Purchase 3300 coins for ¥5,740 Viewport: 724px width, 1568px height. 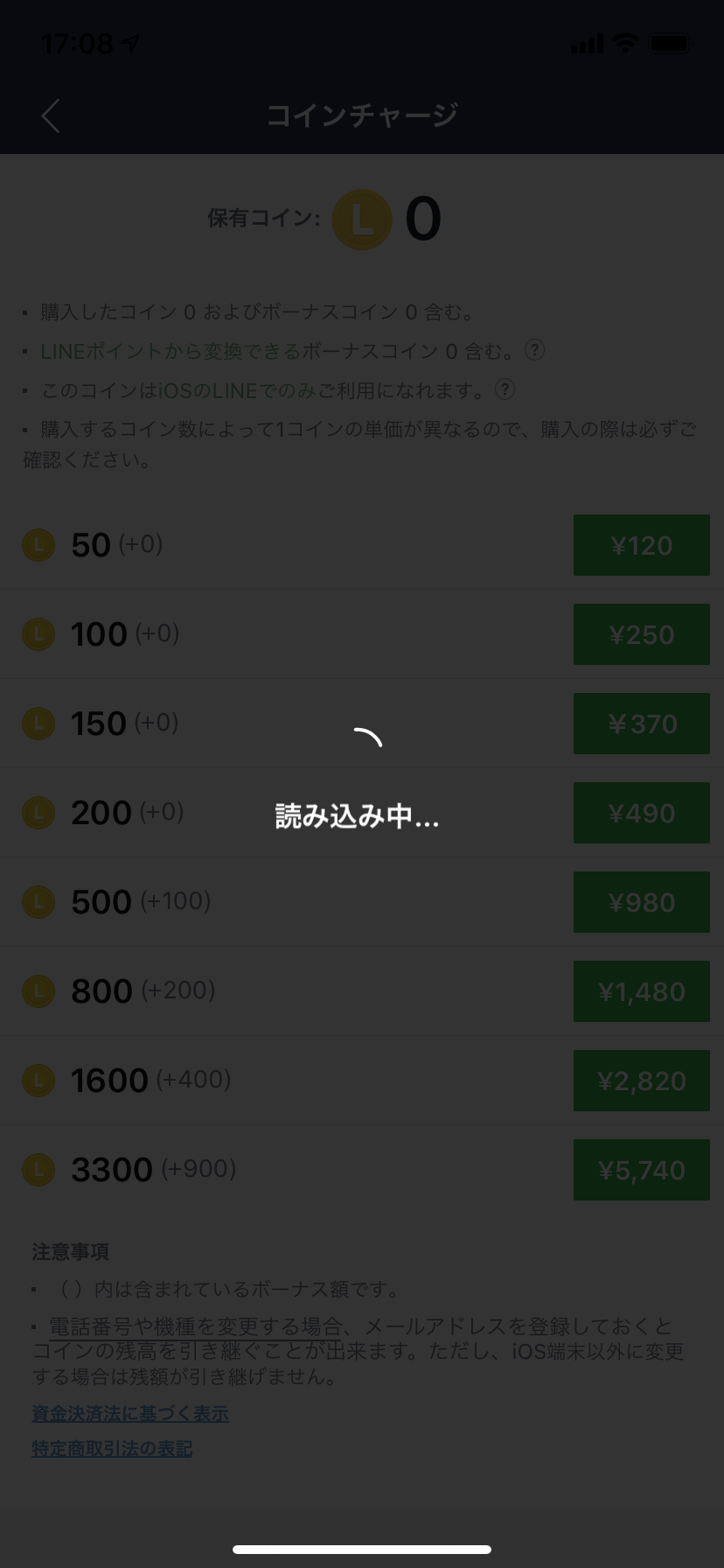641,1170
